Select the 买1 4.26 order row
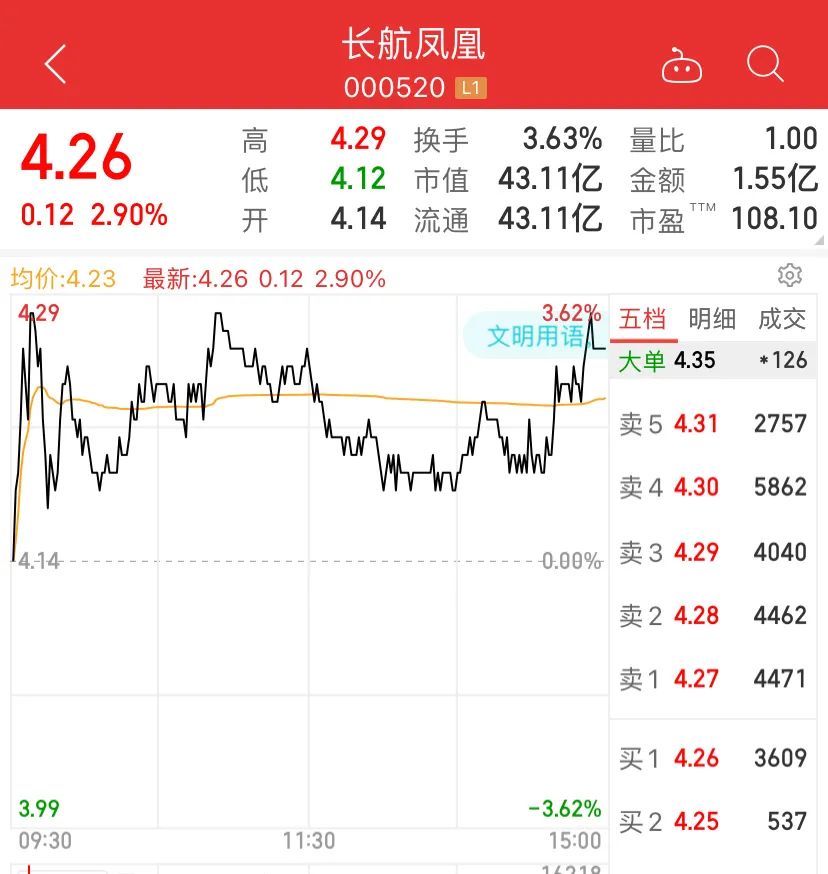This screenshot has height=874, width=828. (712, 758)
